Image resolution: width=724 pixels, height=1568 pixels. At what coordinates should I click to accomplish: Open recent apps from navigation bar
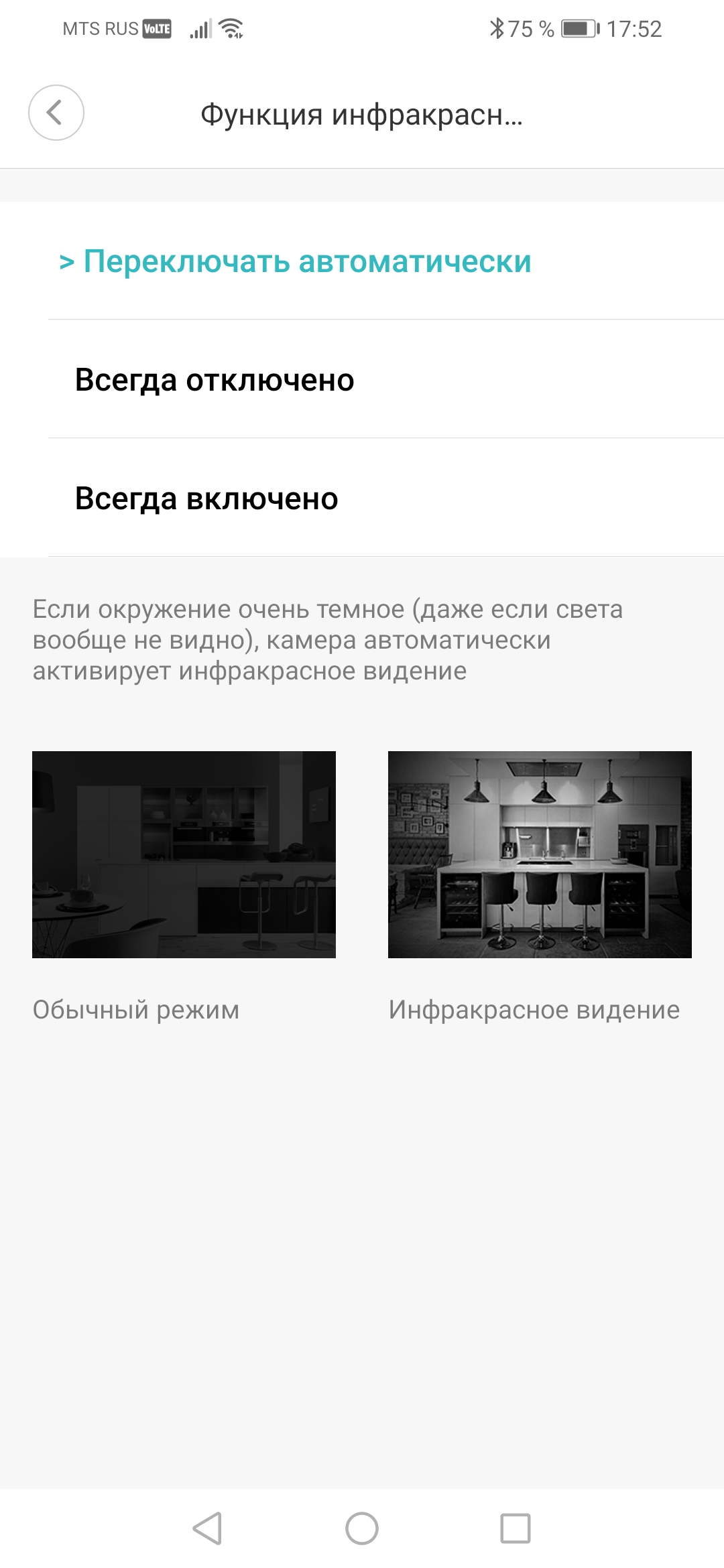tap(516, 1528)
